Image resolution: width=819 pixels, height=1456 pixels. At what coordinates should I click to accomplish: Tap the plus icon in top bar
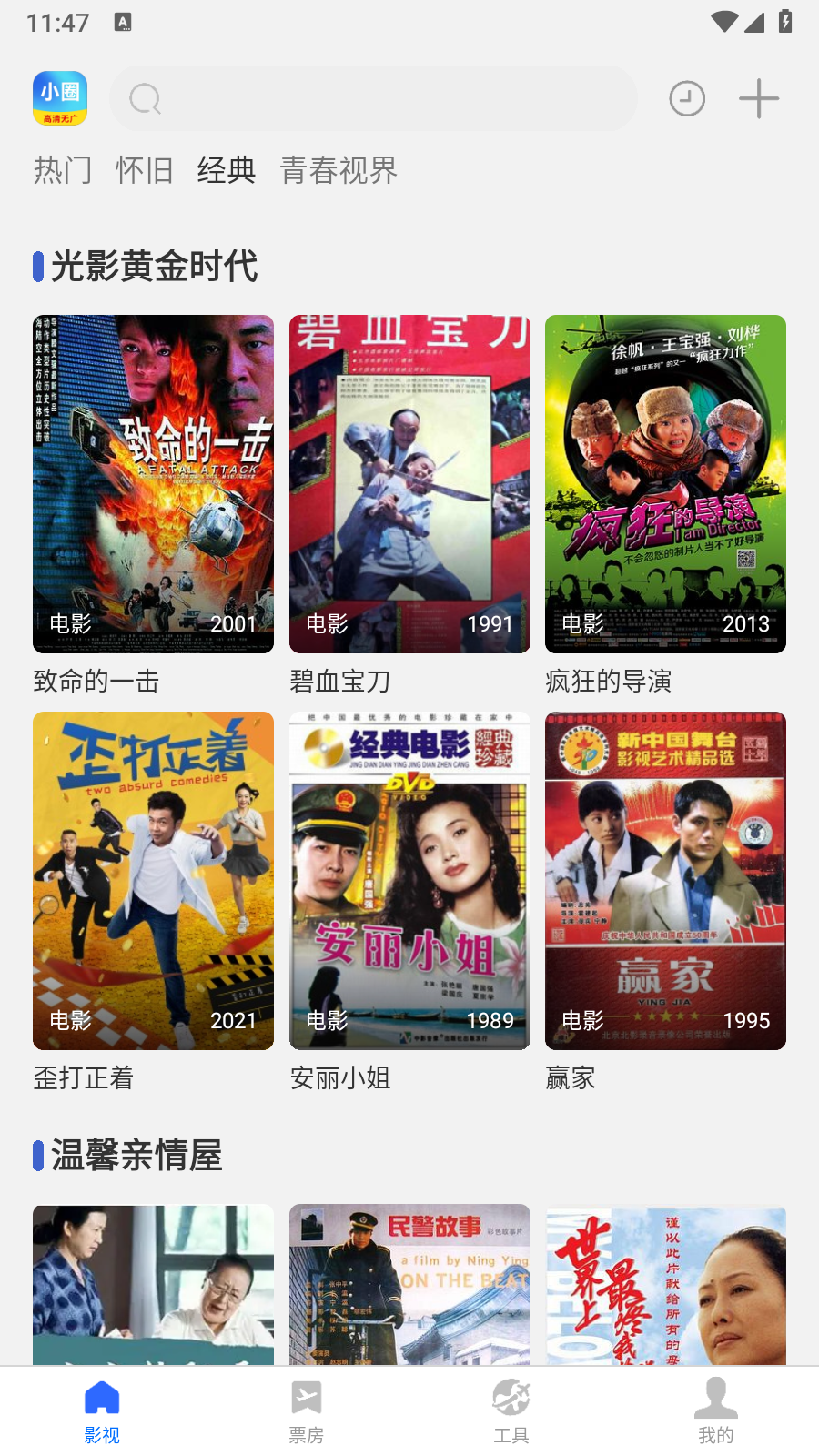(x=758, y=97)
